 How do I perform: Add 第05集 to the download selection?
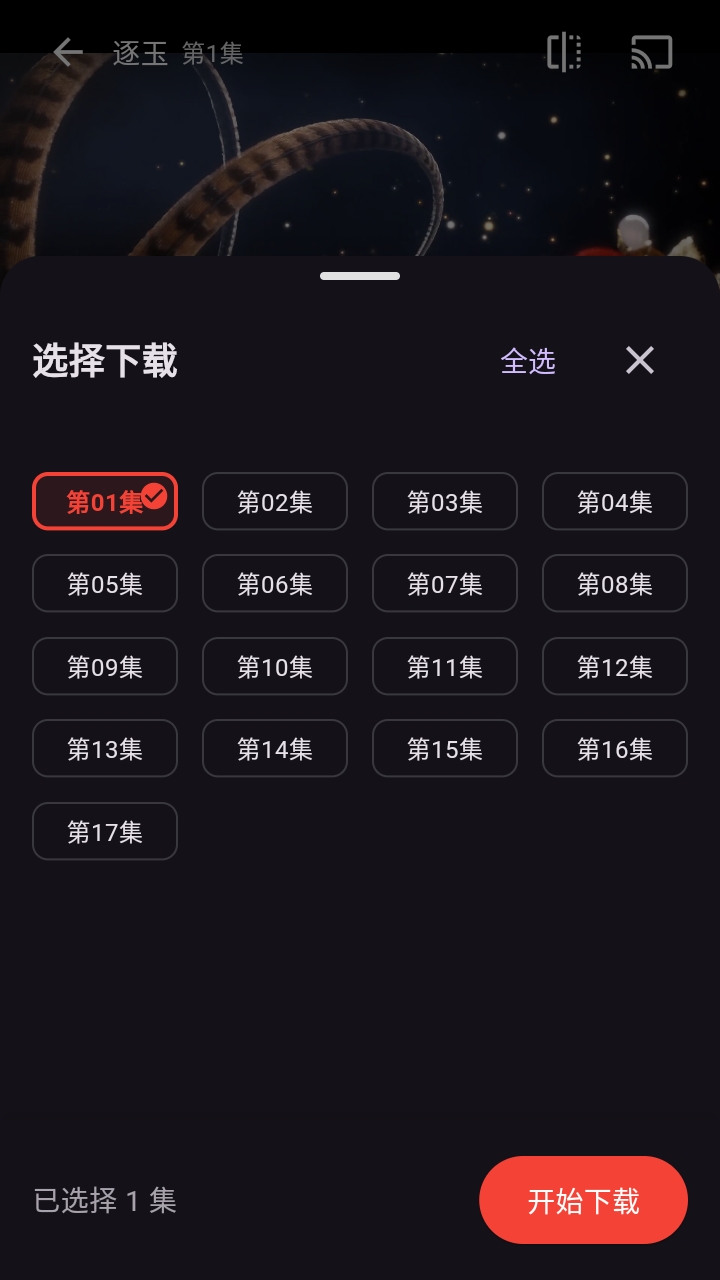pos(105,583)
